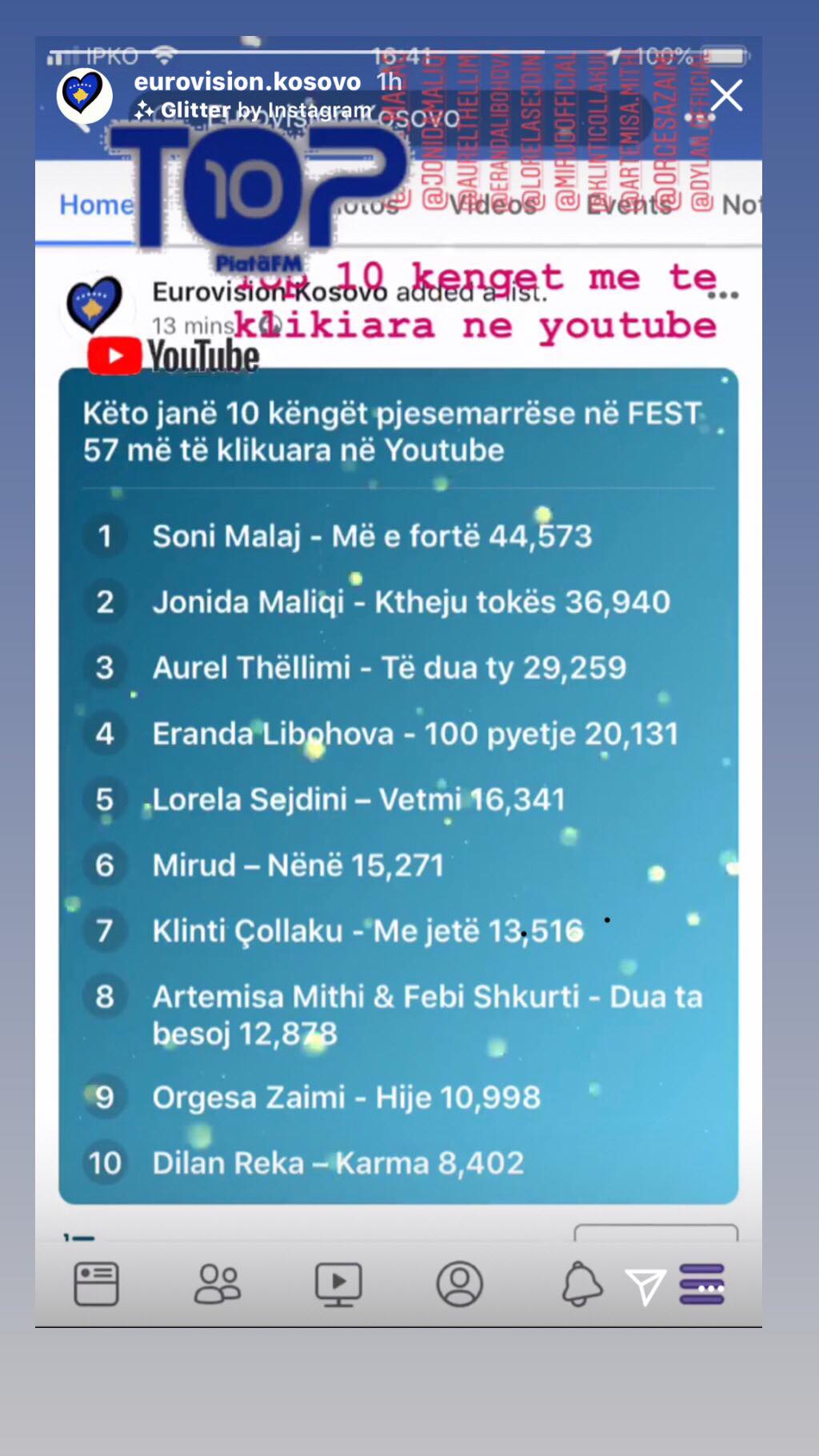Open story more options dots beside send icon
Viewport: 819px width, 1456px height.
[x=710, y=1288]
